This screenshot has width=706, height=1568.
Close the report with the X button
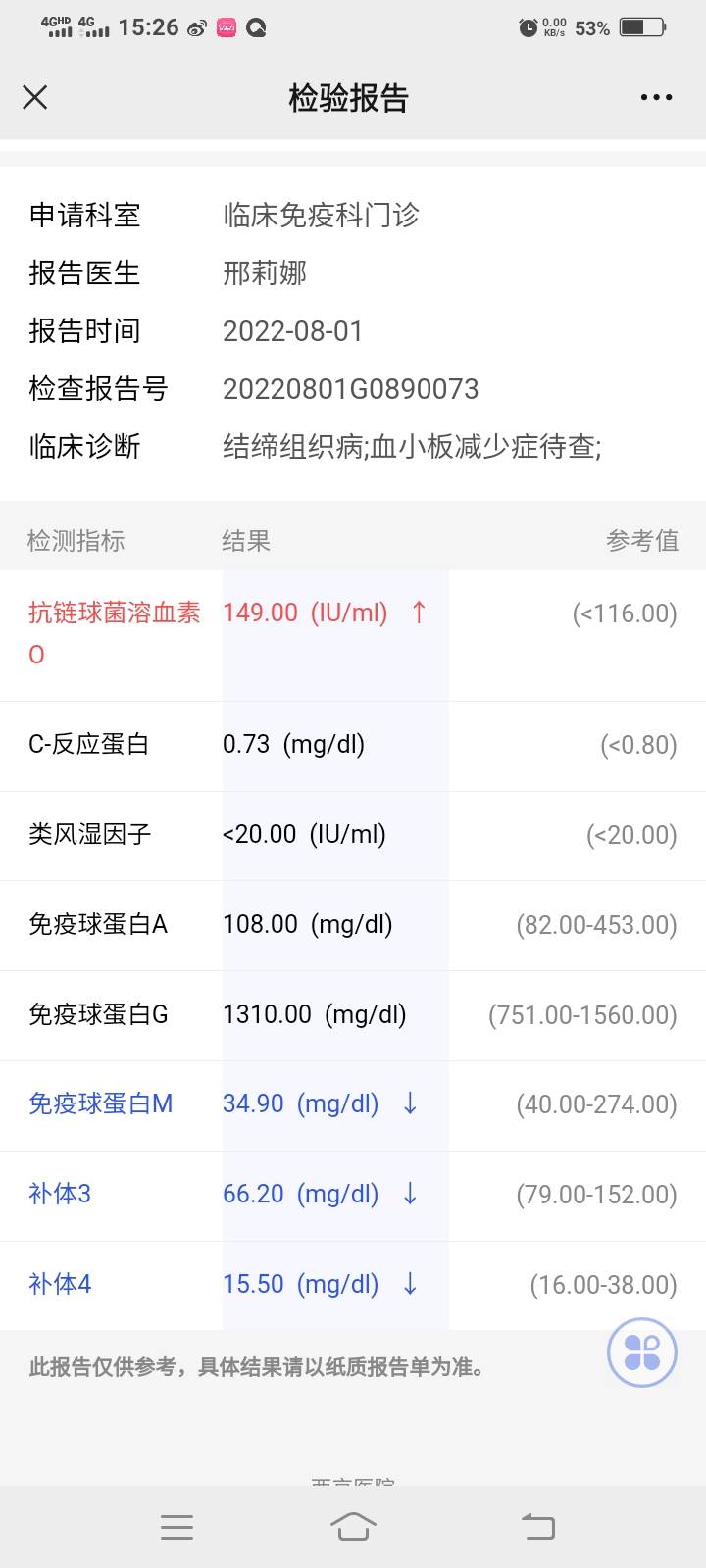pyautogui.click(x=34, y=97)
